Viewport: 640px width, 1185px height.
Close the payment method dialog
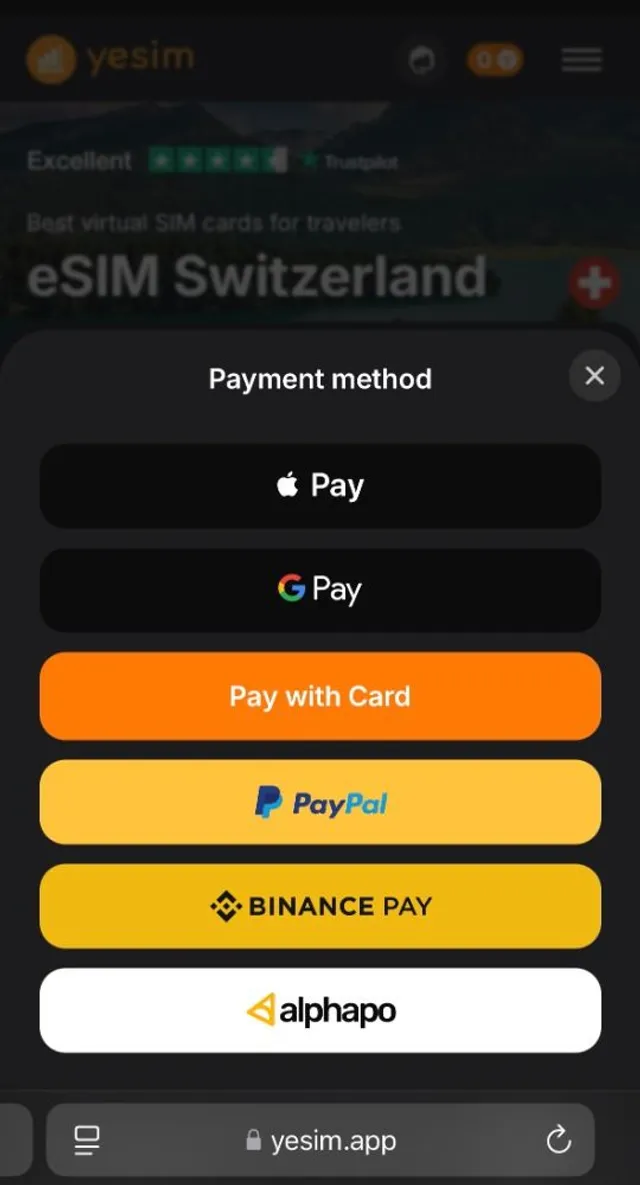[594, 376]
